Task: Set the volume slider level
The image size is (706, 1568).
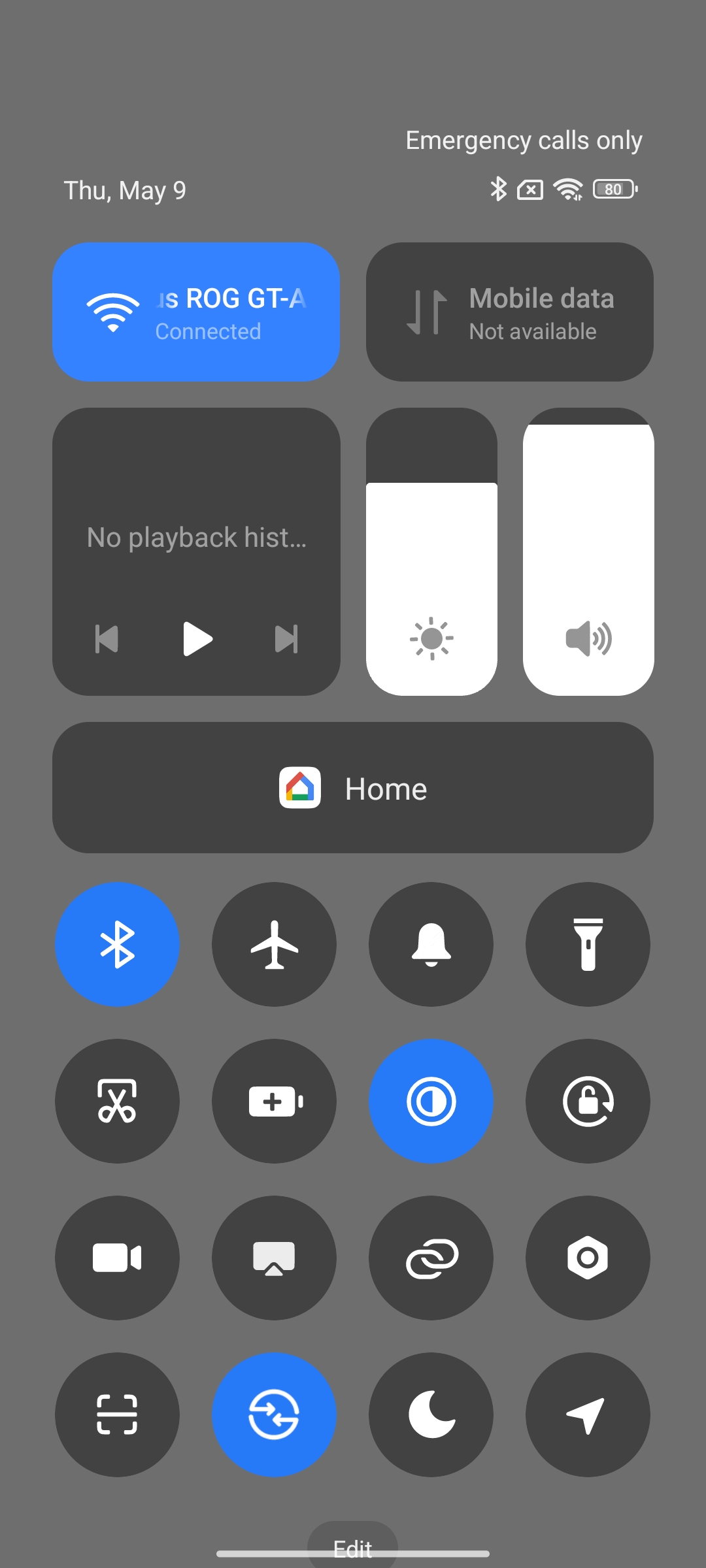Action: (x=588, y=552)
